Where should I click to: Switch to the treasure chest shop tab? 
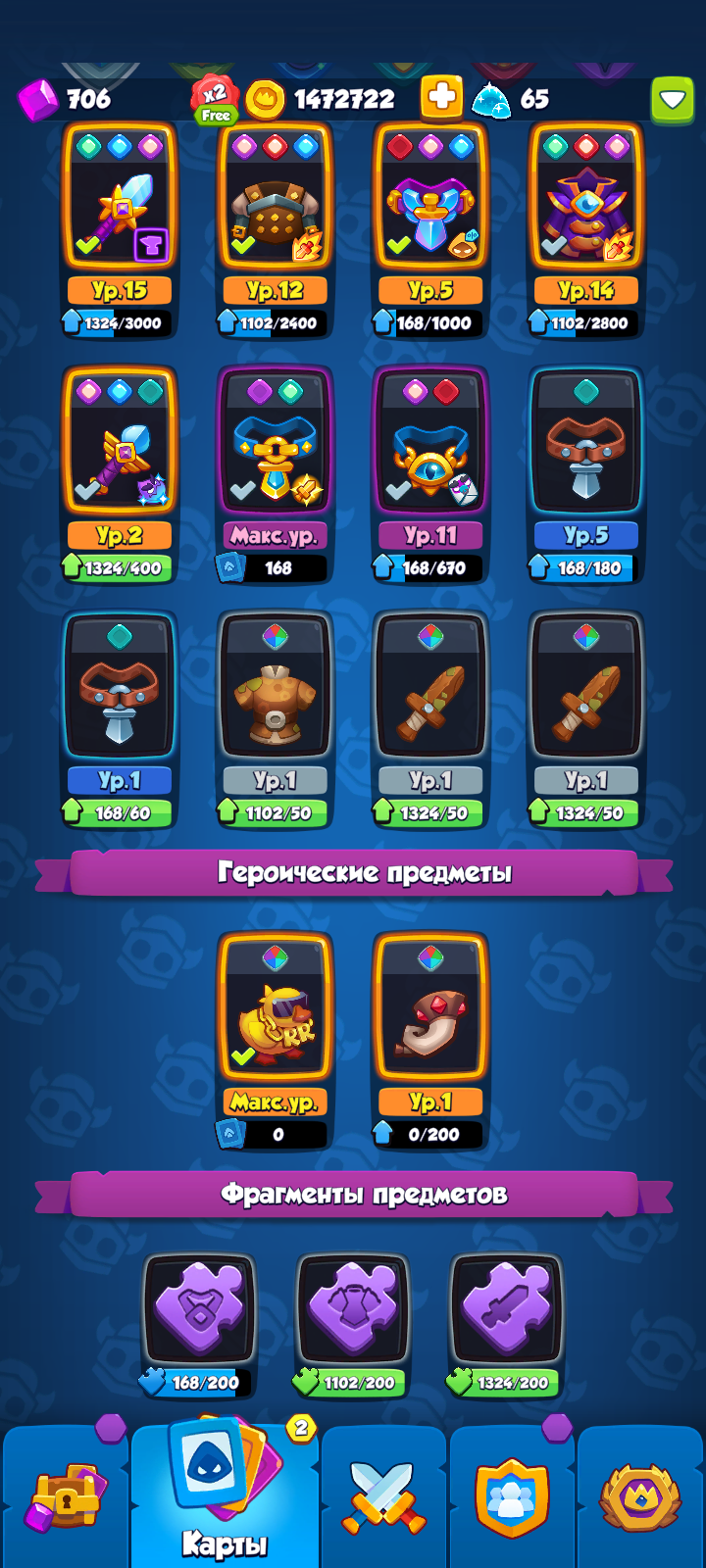point(65,1497)
